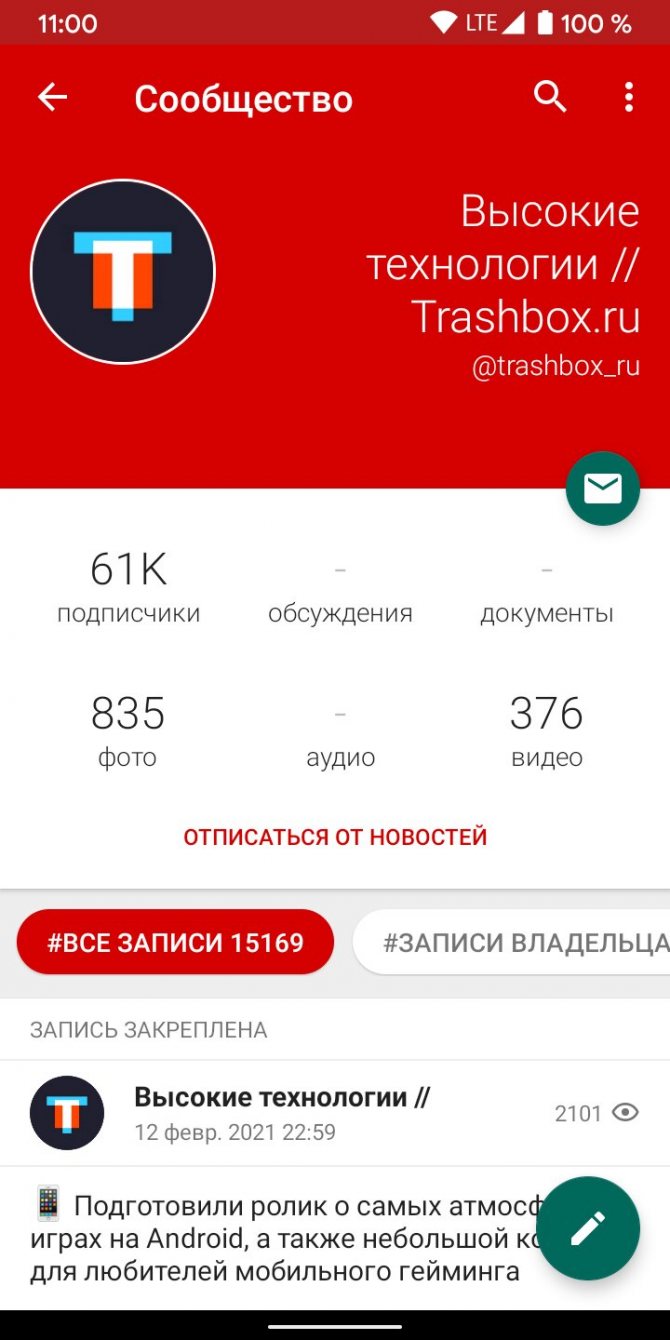Go back using the arrow icon
670x1340 pixels.
tap(52, 97)
